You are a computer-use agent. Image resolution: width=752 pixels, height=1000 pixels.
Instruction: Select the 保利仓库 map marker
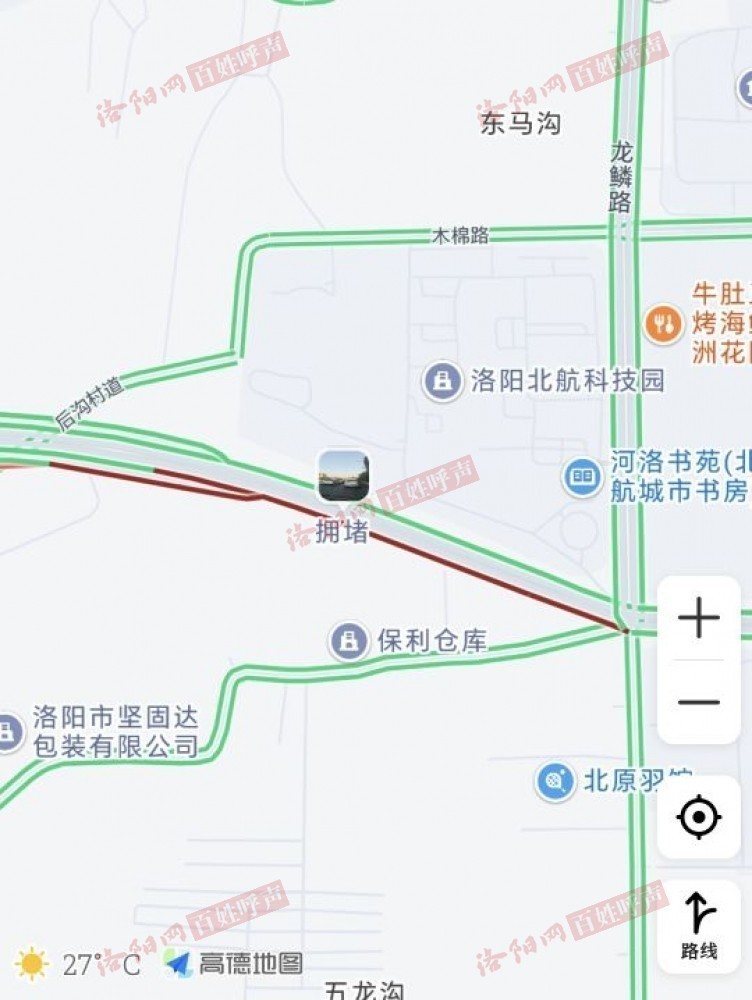click(349, 641)
